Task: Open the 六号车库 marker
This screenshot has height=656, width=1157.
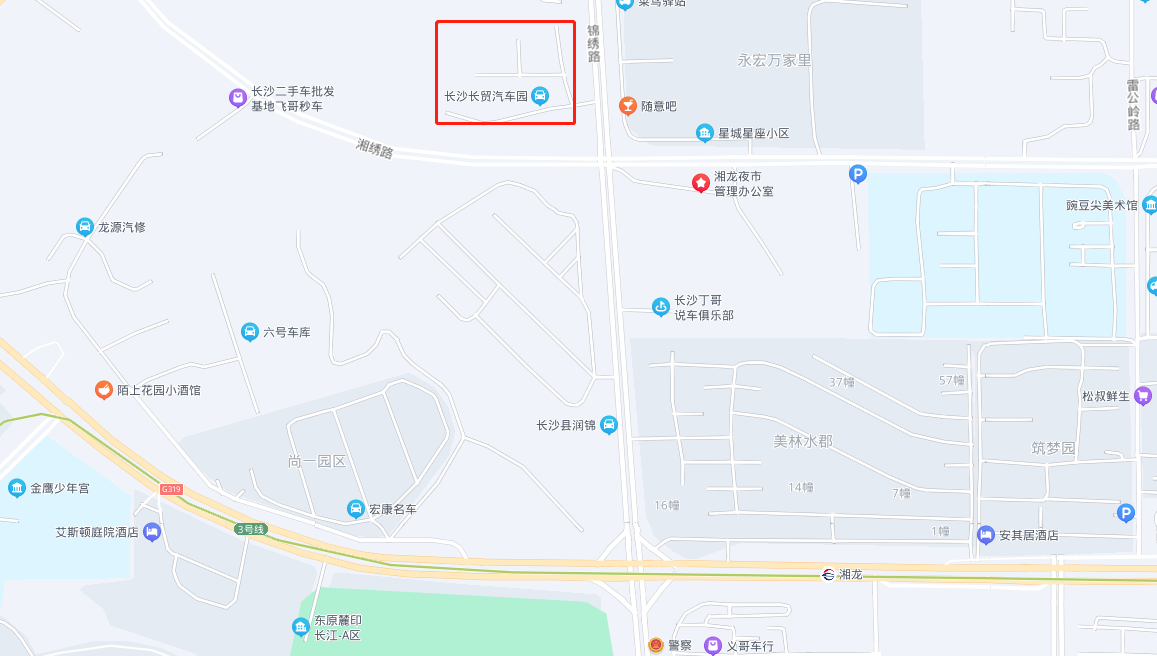Action: point(250,332)
